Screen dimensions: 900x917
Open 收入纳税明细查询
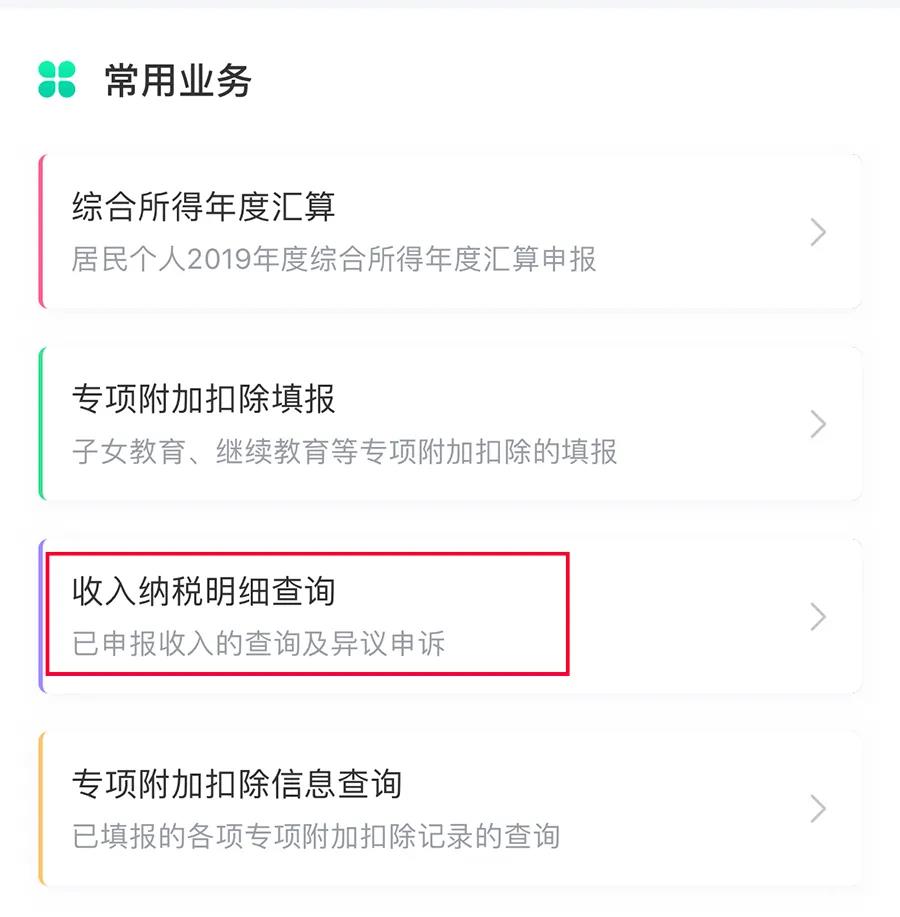pyautogui.click(x=450, y=616)
